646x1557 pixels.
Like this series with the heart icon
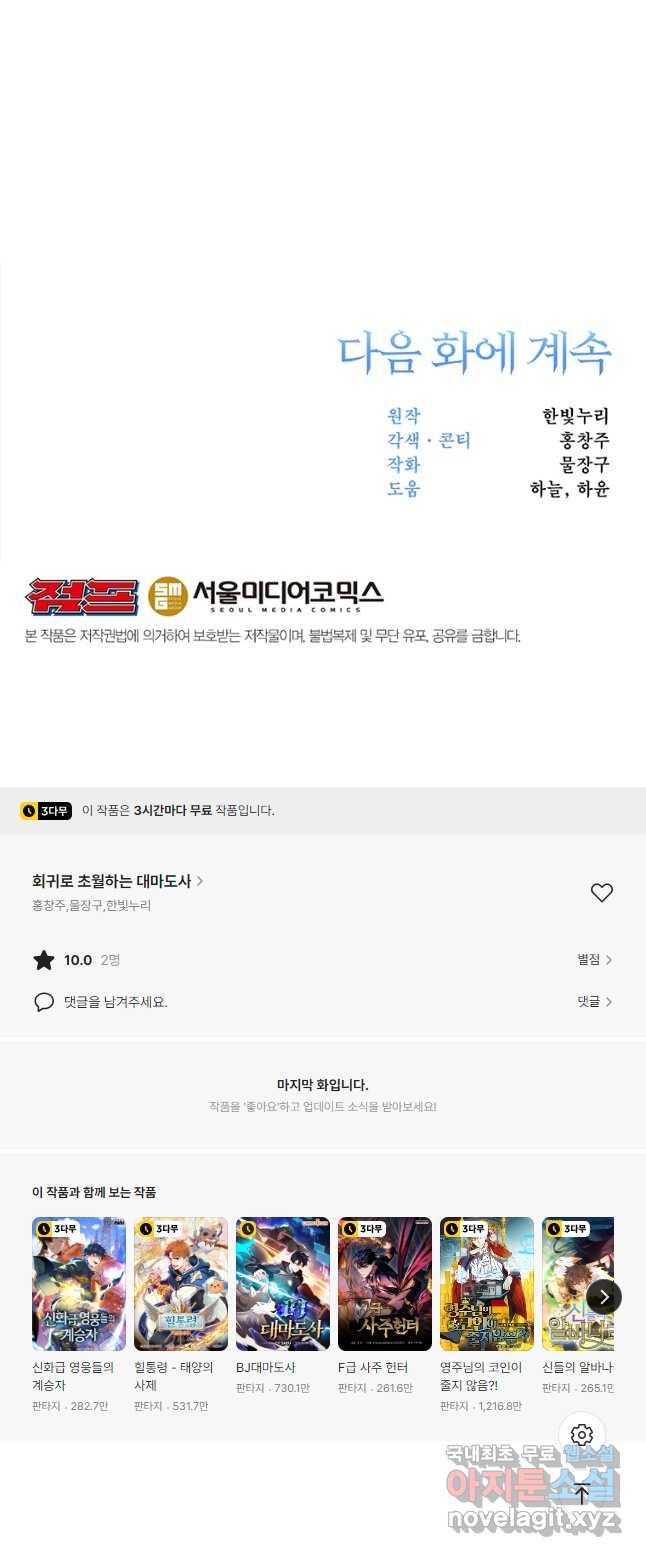[601, 893]
